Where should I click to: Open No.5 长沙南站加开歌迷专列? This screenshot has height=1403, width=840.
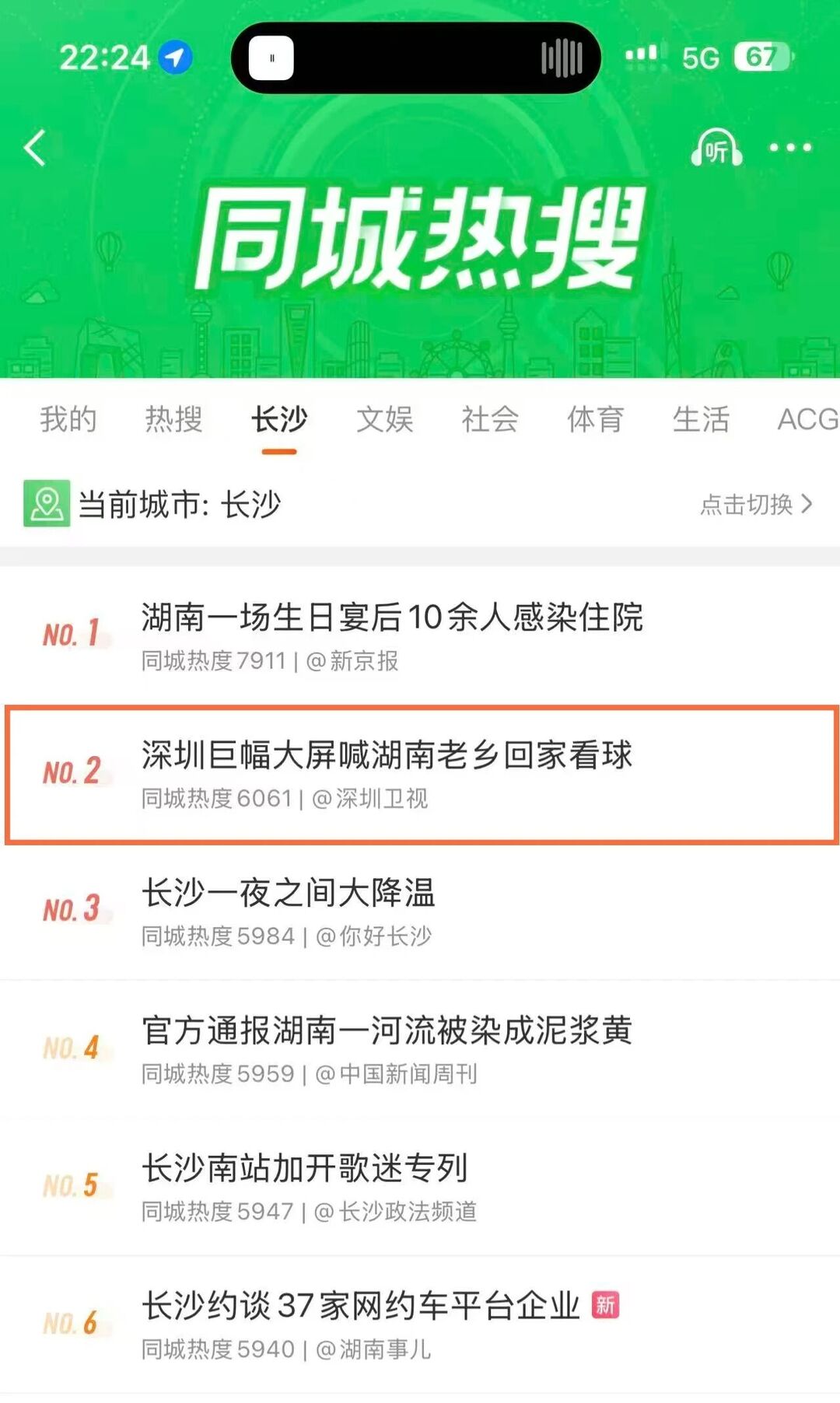coord(304,1168)
